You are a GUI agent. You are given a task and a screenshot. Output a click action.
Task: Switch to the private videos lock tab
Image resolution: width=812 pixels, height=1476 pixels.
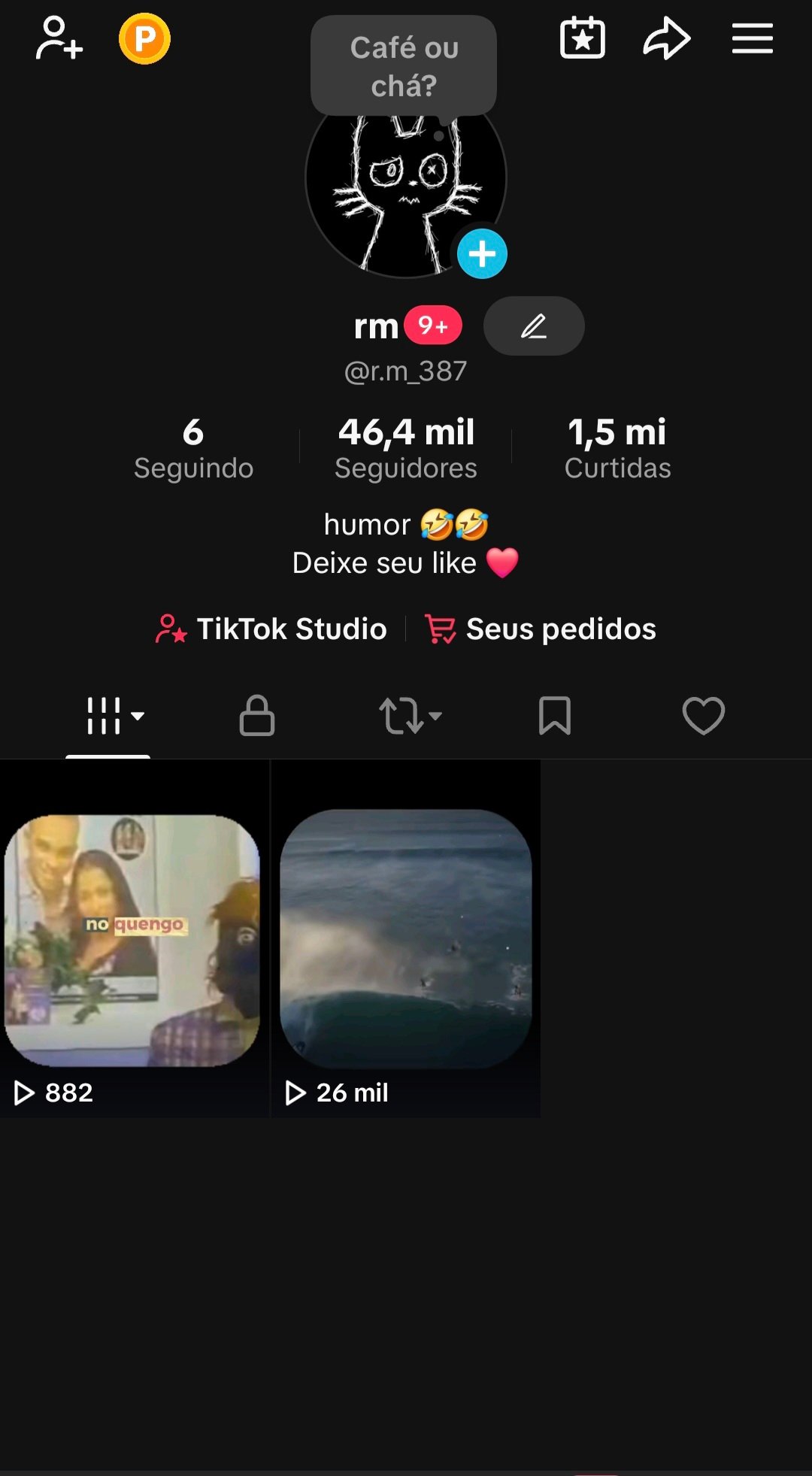(257, 715)
